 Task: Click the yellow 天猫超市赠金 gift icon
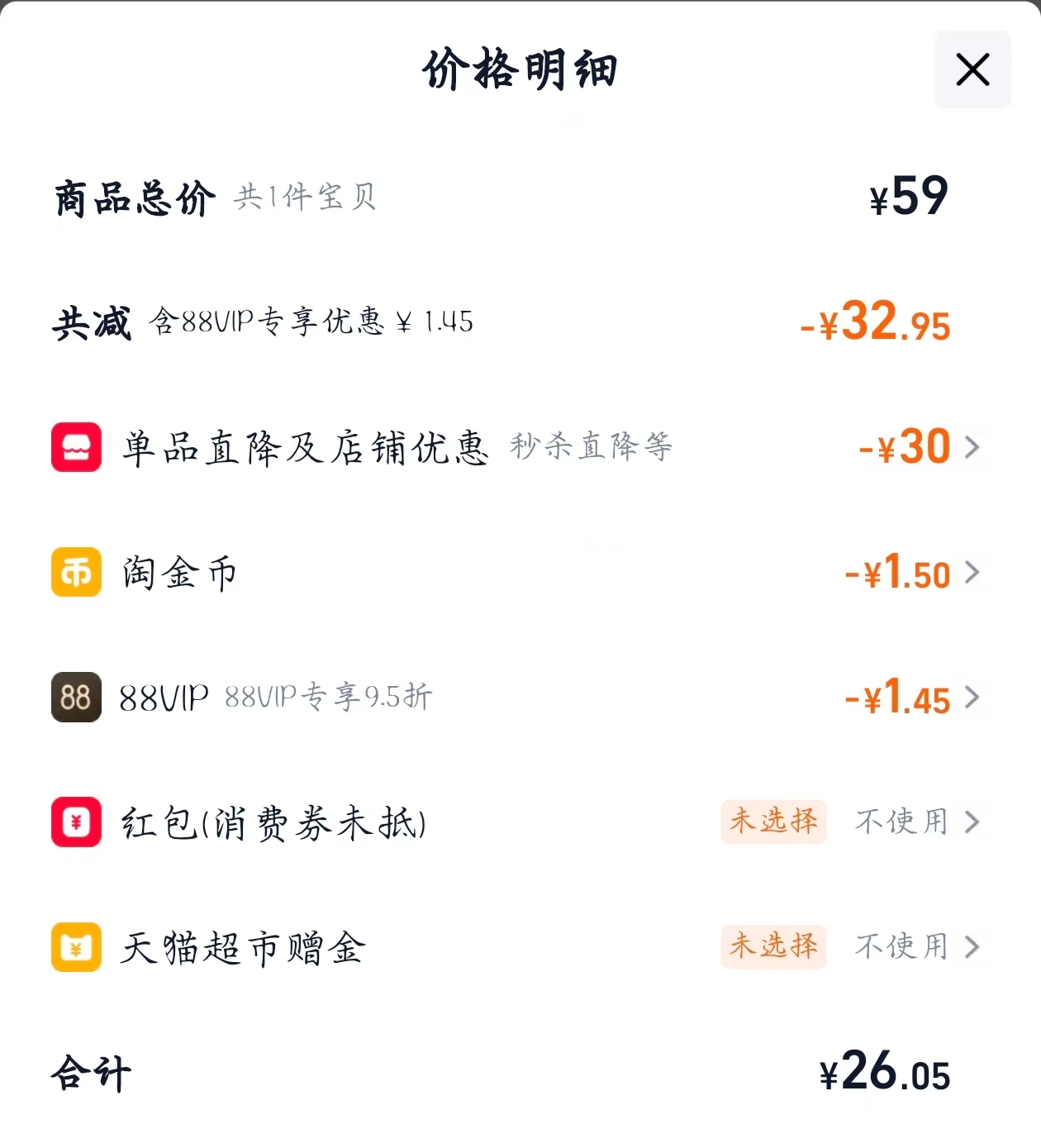[x=76, y=948]
